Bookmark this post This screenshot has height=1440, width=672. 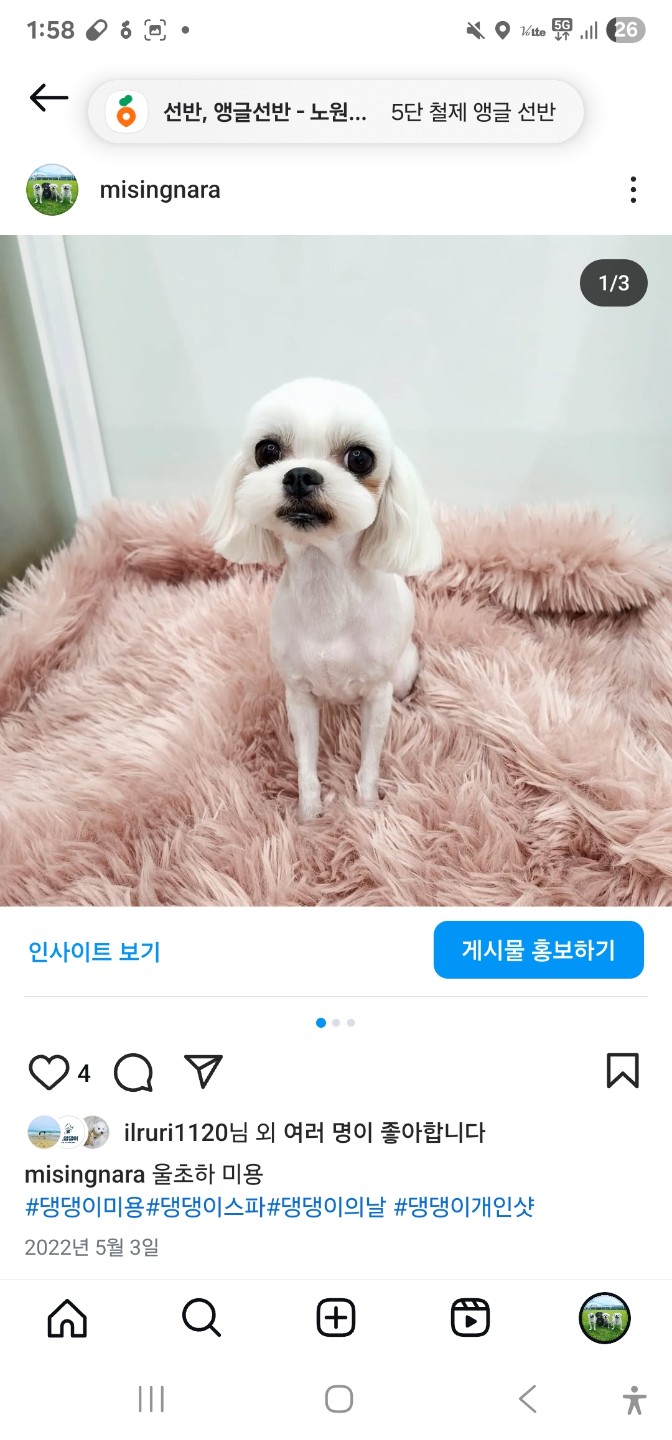pyautogui.click(x=622, y=1071)
